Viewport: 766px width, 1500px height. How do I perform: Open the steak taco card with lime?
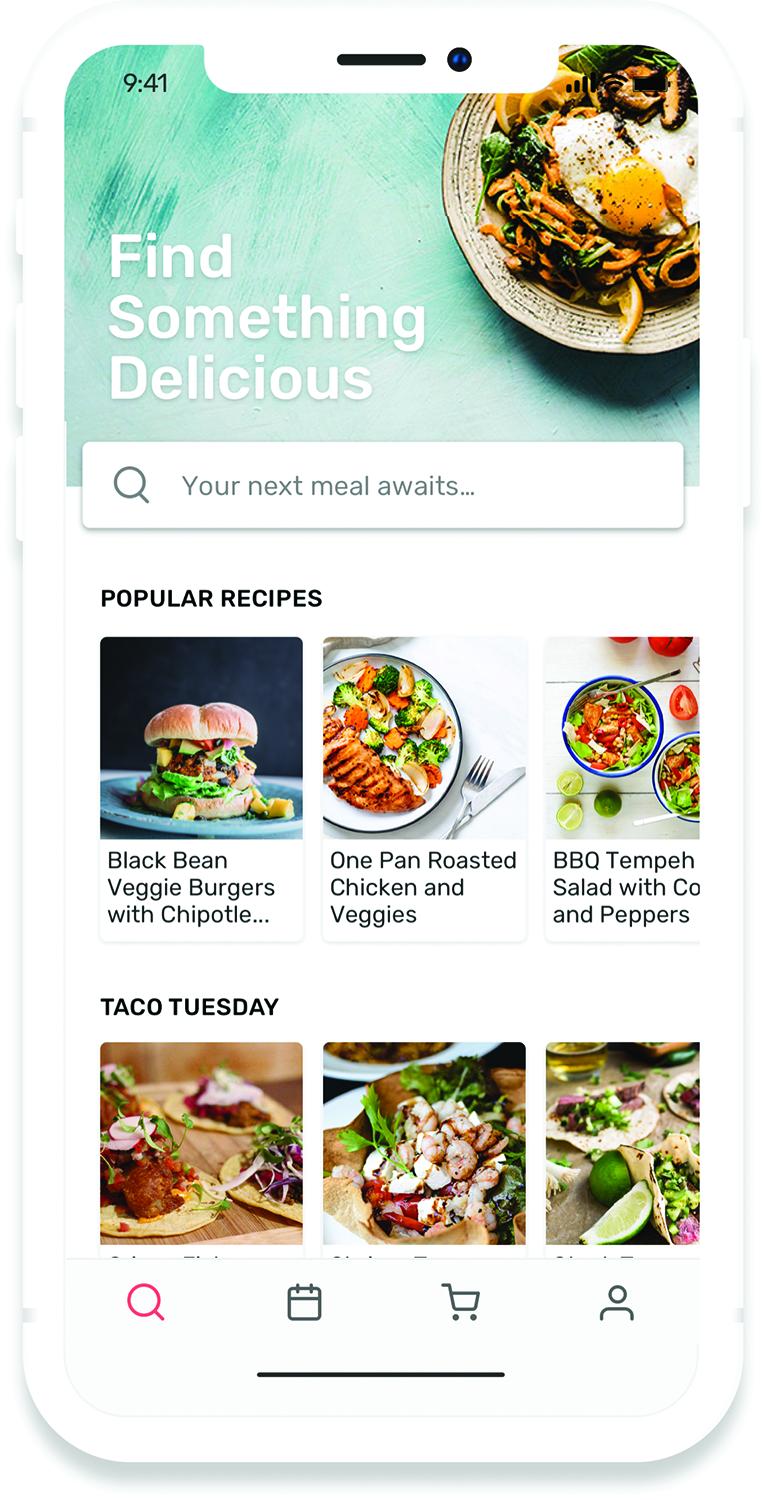tap(622, 1145)
